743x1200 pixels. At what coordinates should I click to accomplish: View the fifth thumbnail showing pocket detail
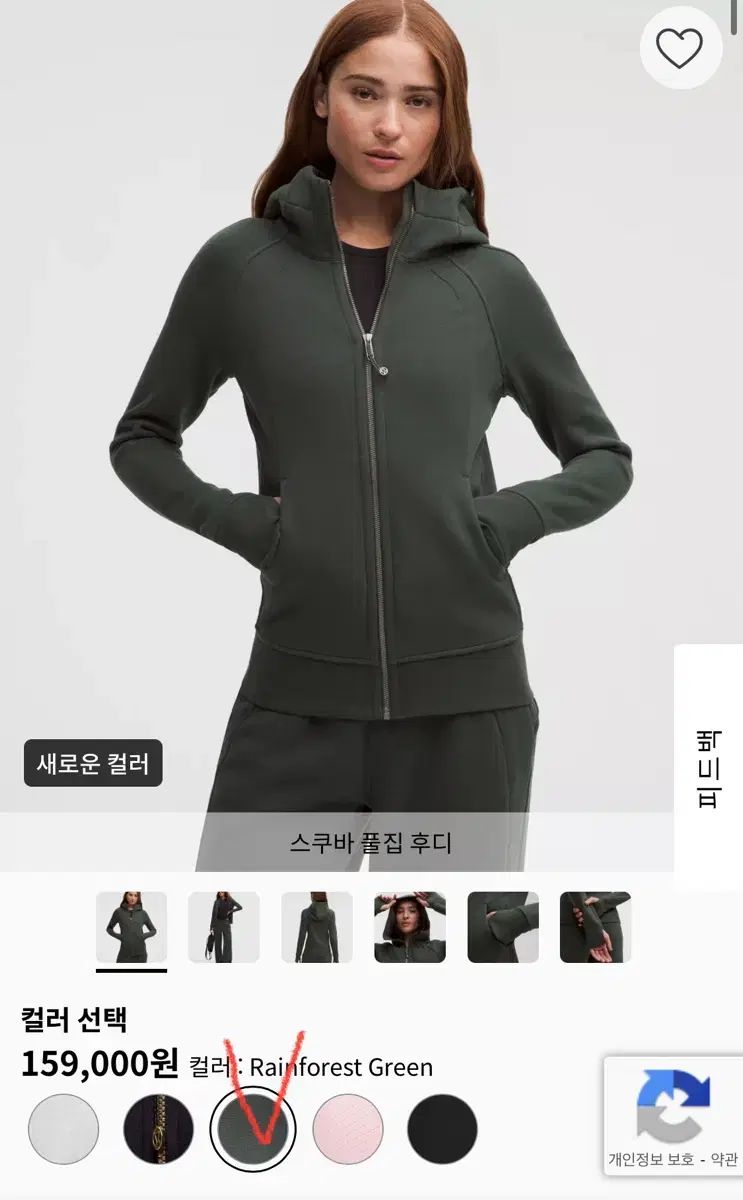(503, 927)
